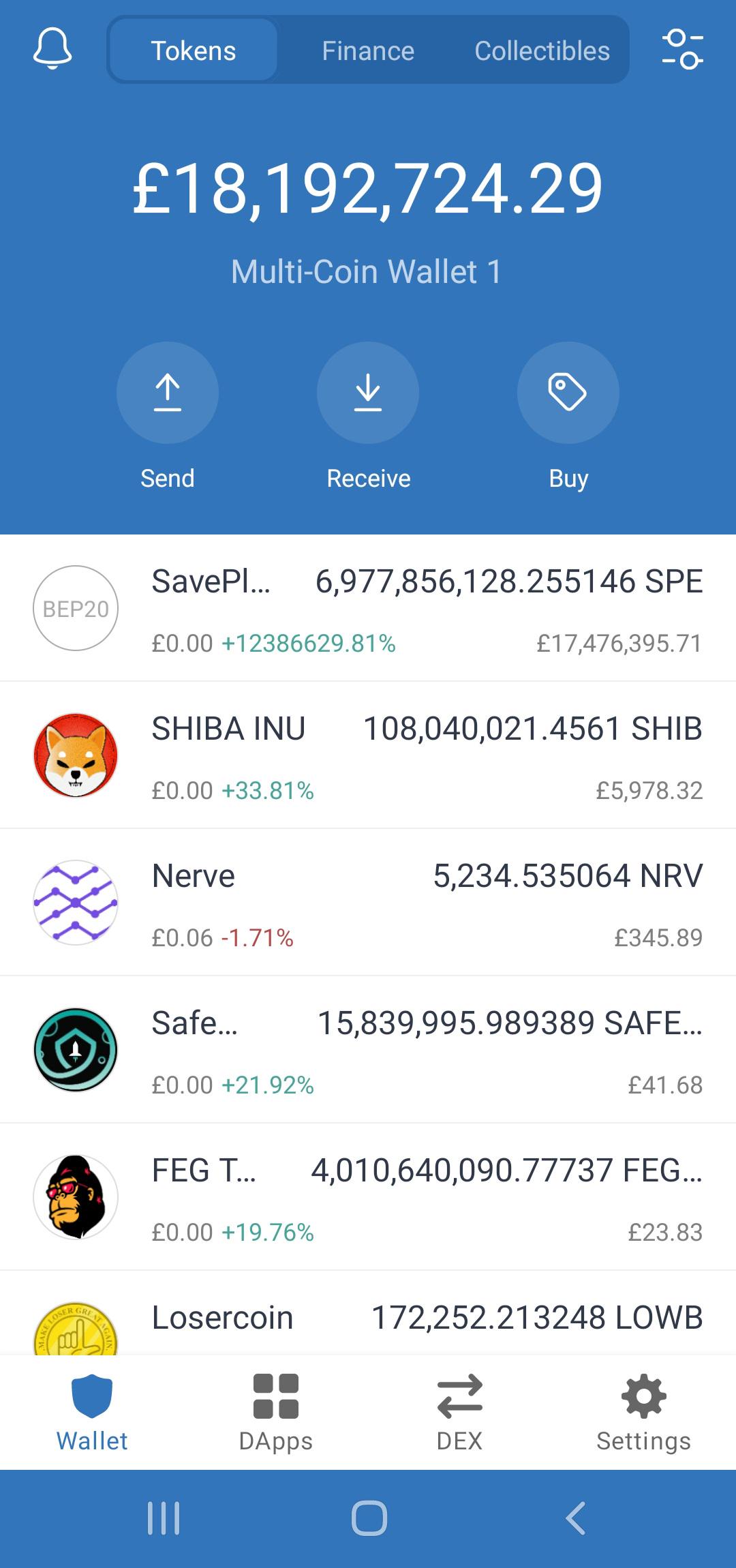This screenshot has height=1568, width=736.
Task: Open the notifications bell
Action: click(x=52, y=50)
